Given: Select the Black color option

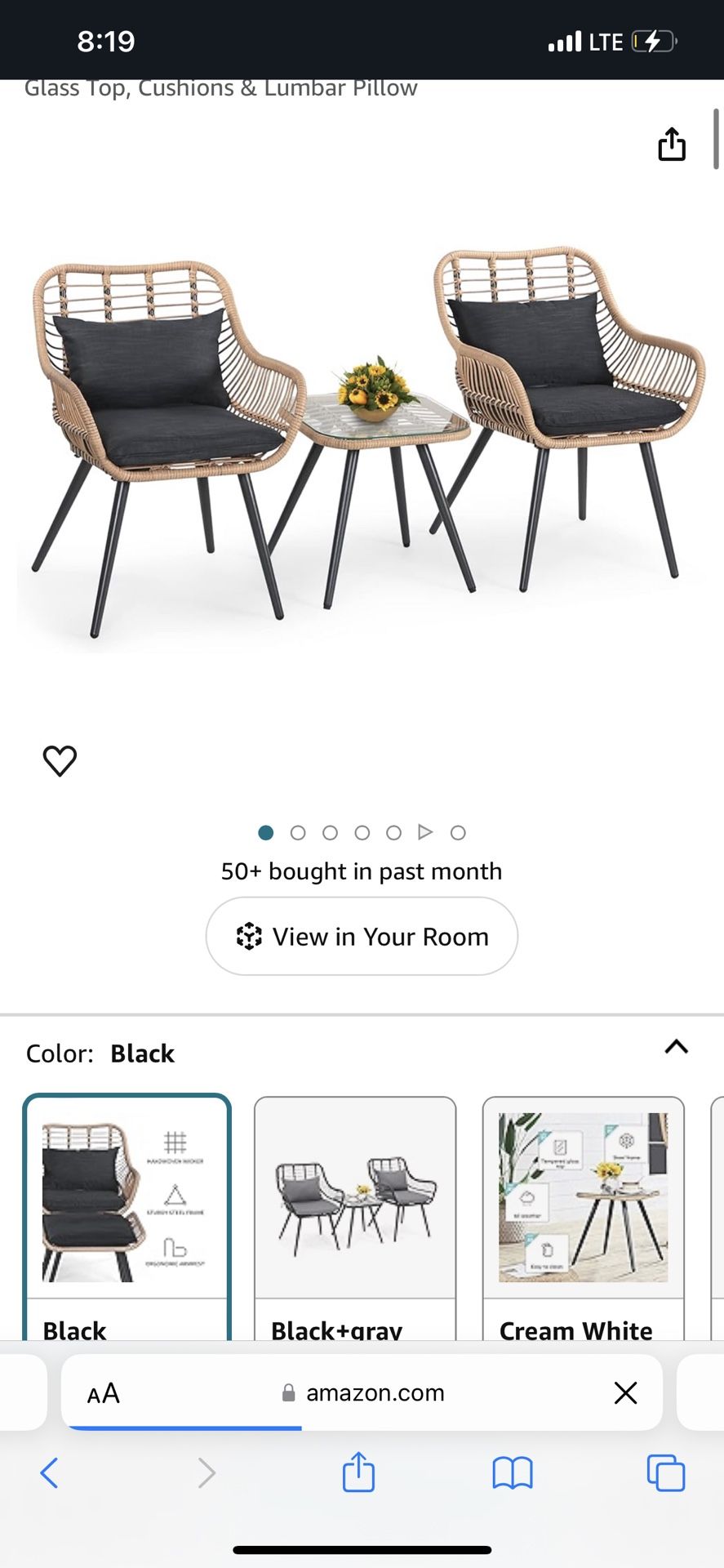Looking at the screenshot, I should (x=127, y=1202).
